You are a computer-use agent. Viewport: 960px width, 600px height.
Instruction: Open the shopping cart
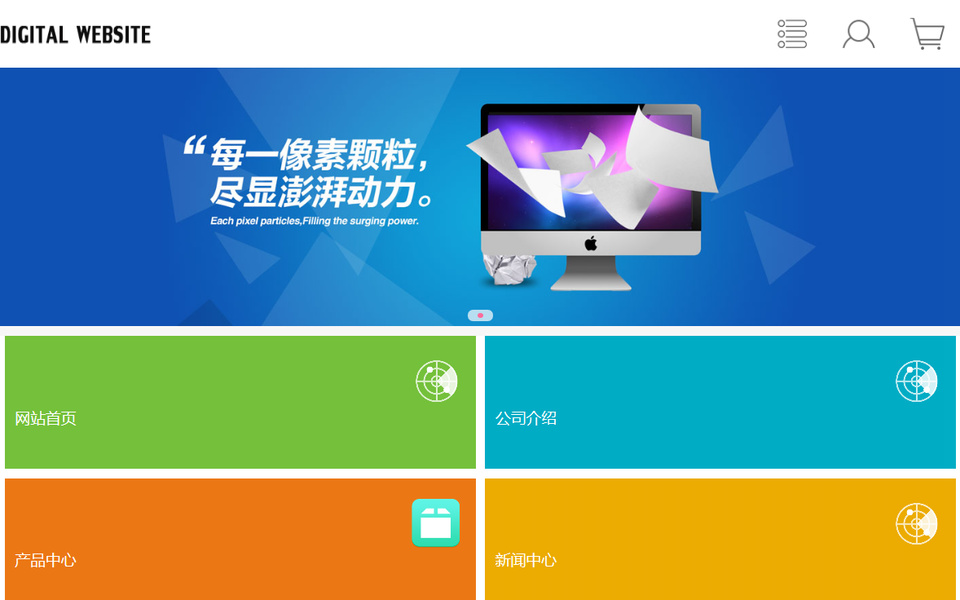coord(927,34)
